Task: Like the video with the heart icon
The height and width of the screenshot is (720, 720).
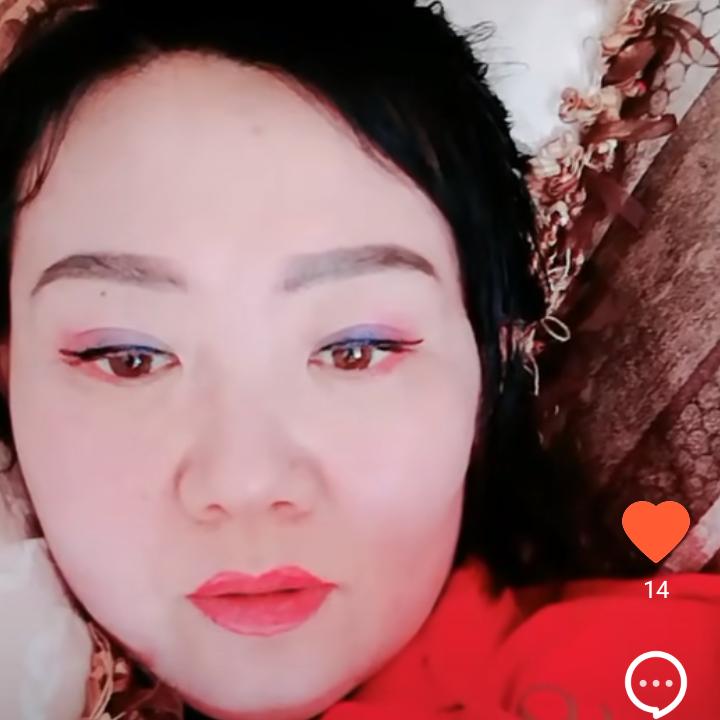Action: (x=656, y=531)
